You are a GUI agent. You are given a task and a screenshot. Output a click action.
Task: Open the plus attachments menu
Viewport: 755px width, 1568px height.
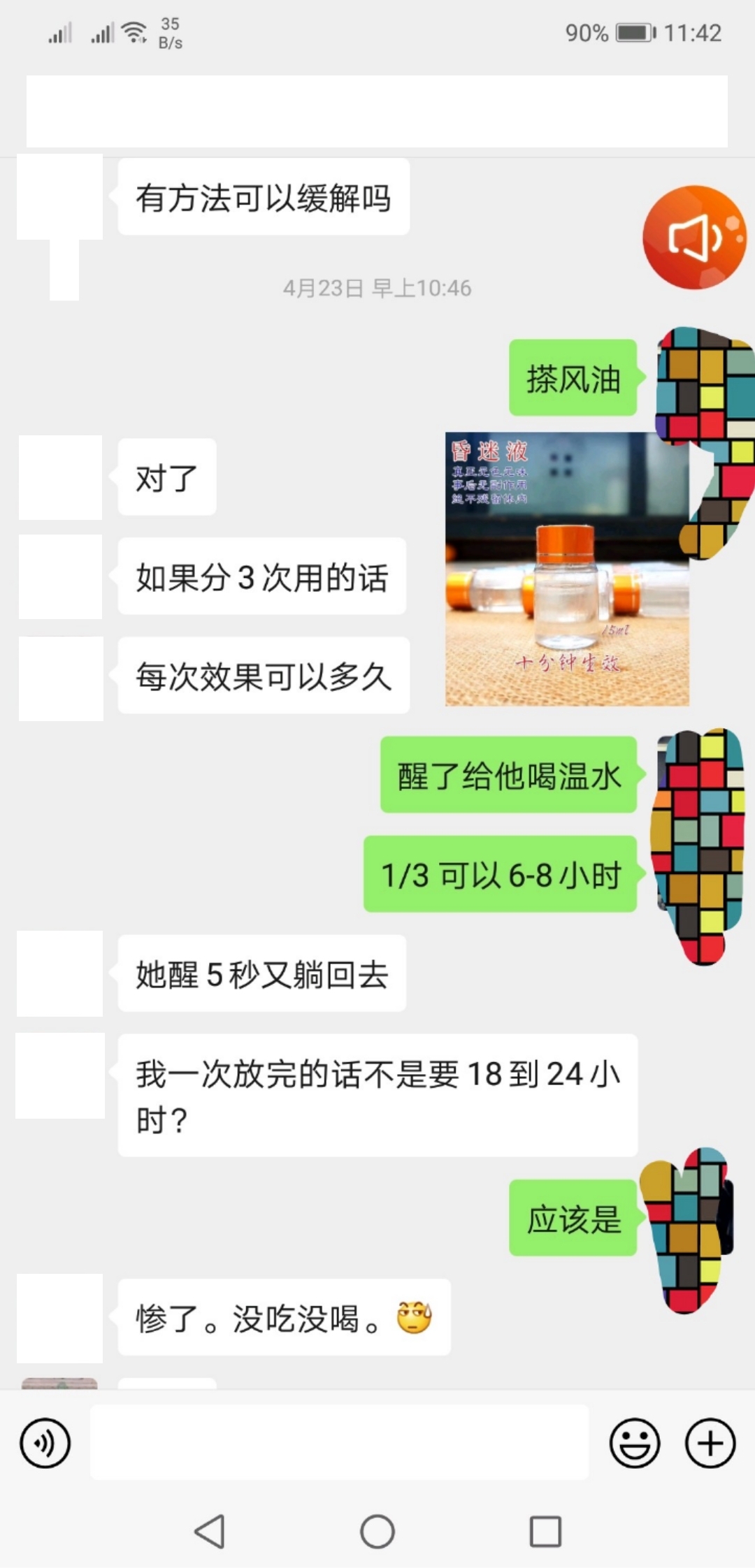pos(710,1443)
